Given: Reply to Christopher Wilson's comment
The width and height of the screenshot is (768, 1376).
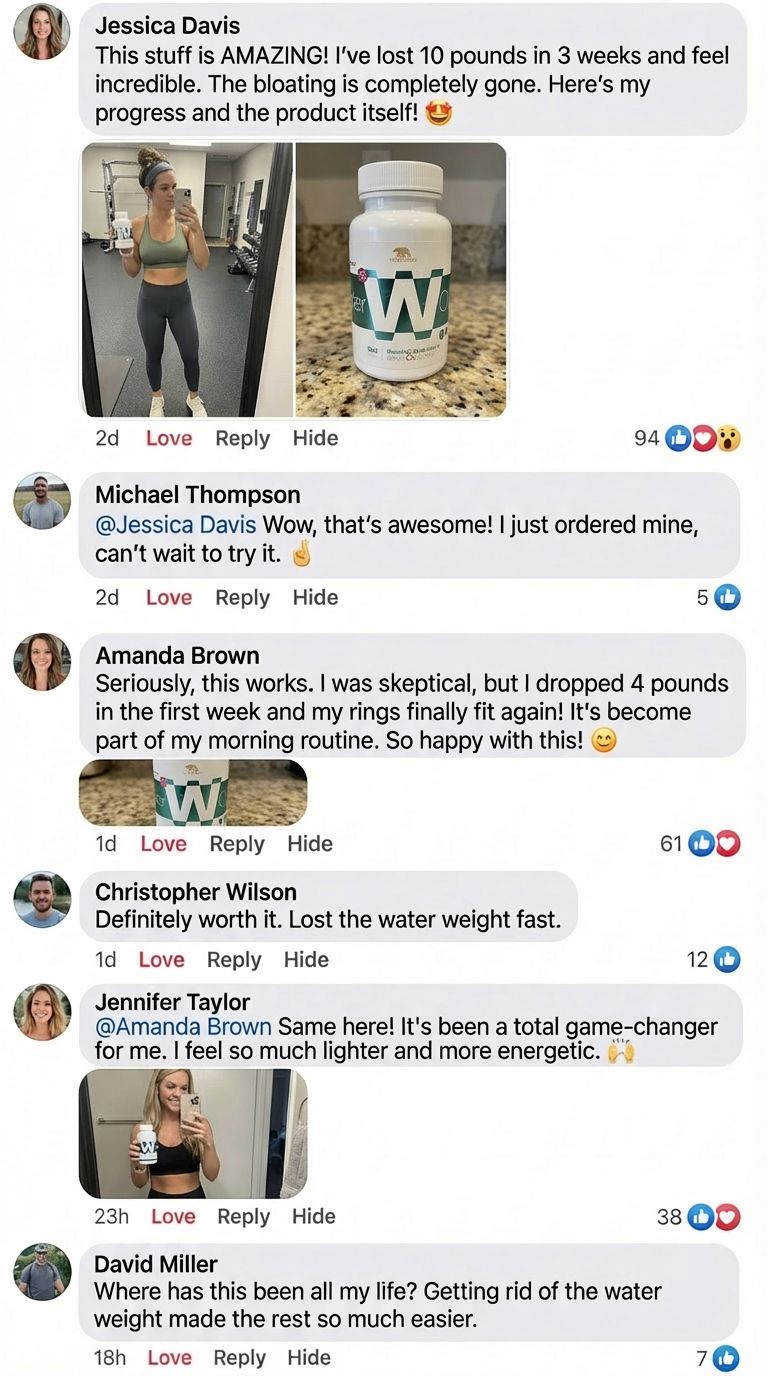Looking at the screenshot, I should coord(233,959).
